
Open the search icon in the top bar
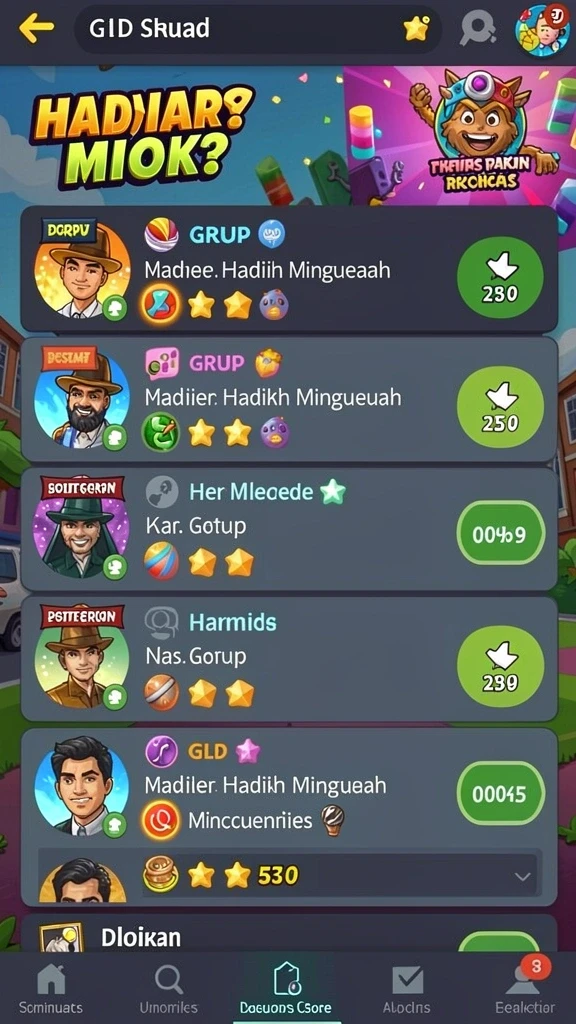point(479,29)
